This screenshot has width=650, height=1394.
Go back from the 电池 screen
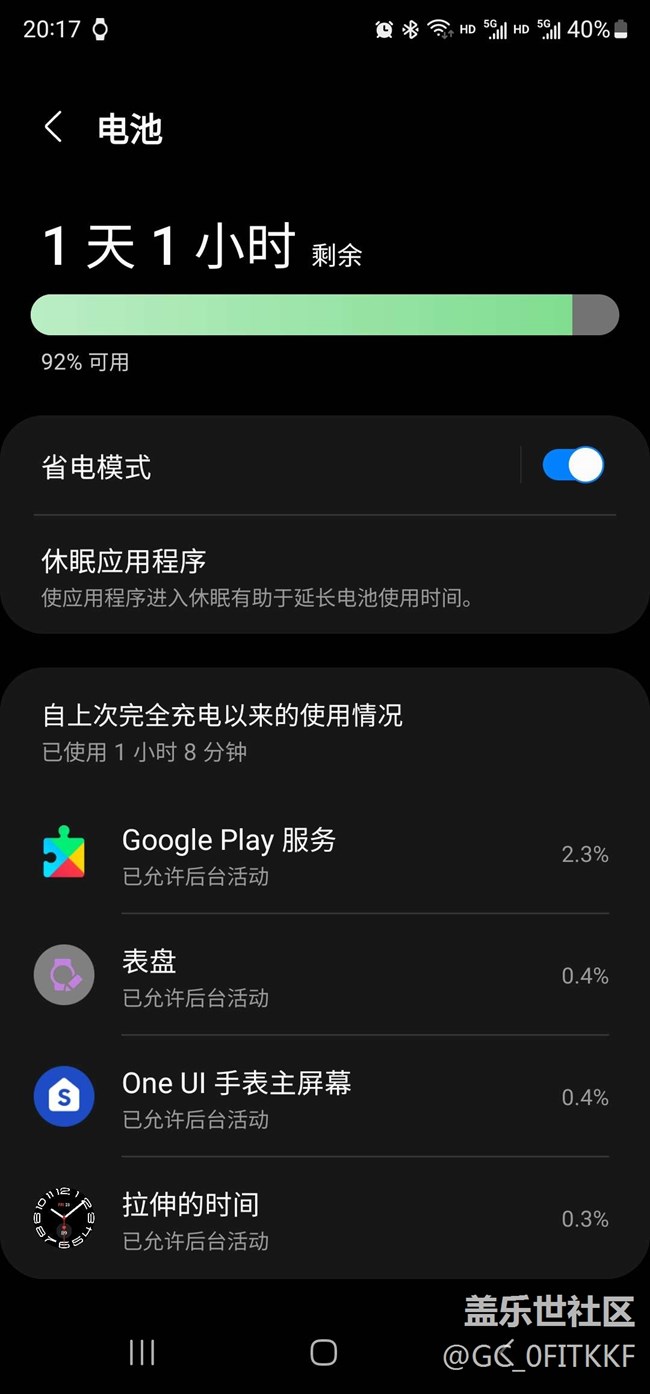tap(54, 127)
